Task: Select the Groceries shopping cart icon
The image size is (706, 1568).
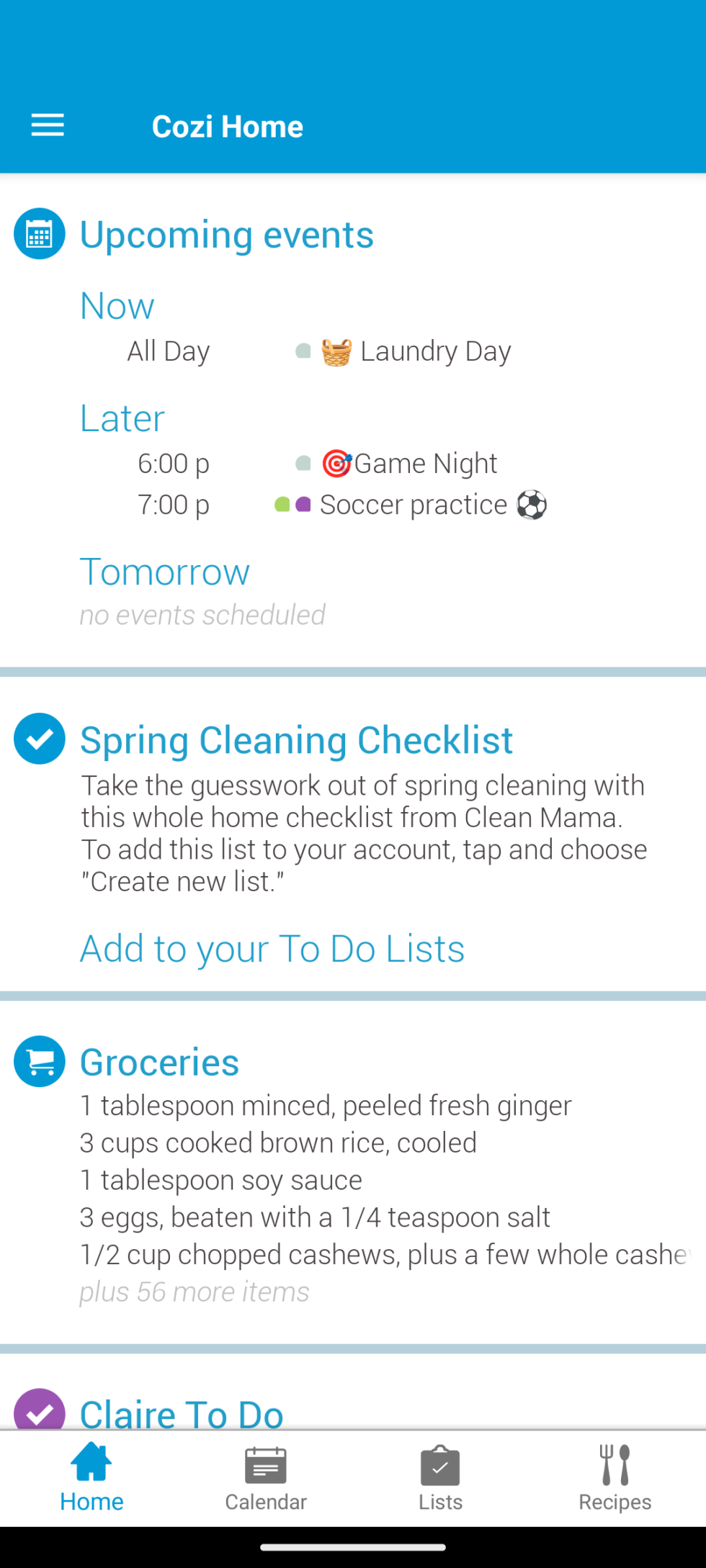Action: pyautogui.click(x=40, y=1060)
